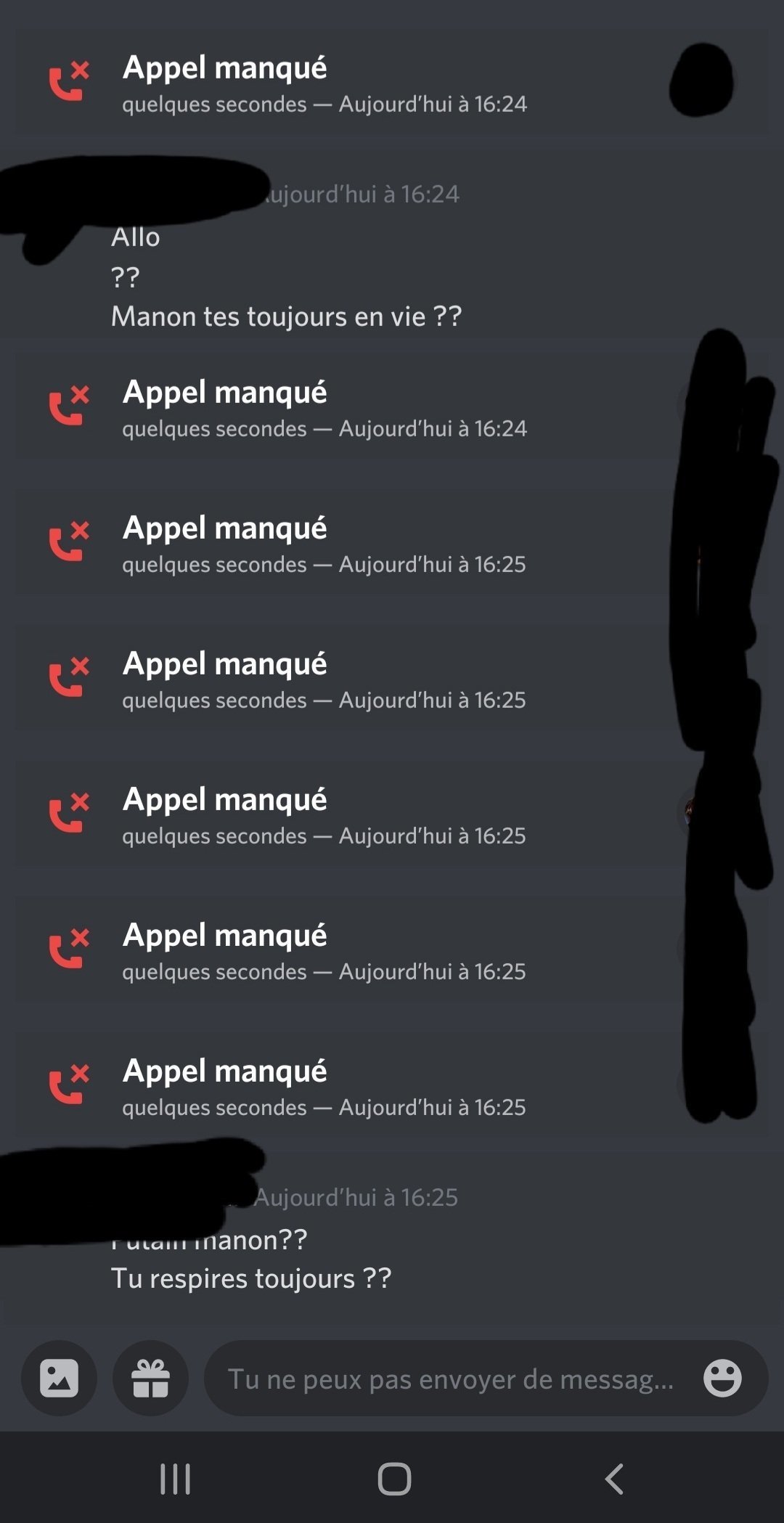Viewport: 784px width, 1523px height.
Task: Open the emoji picker smiley
Action: tap(722, 1378)
